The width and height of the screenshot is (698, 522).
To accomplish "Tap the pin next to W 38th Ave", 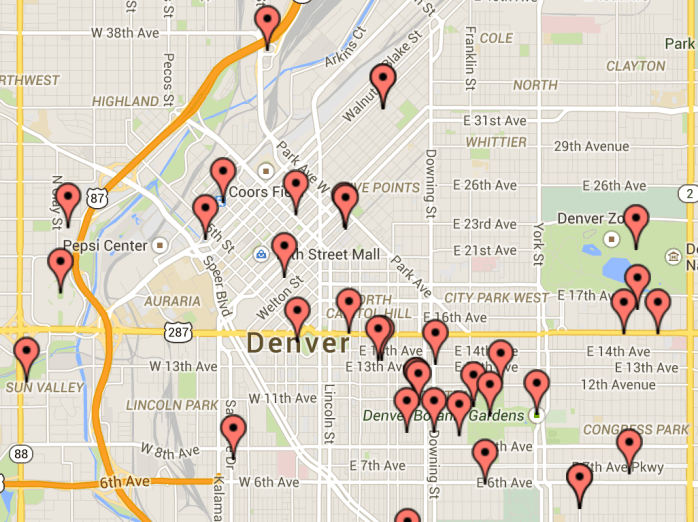I will [267, 24].
